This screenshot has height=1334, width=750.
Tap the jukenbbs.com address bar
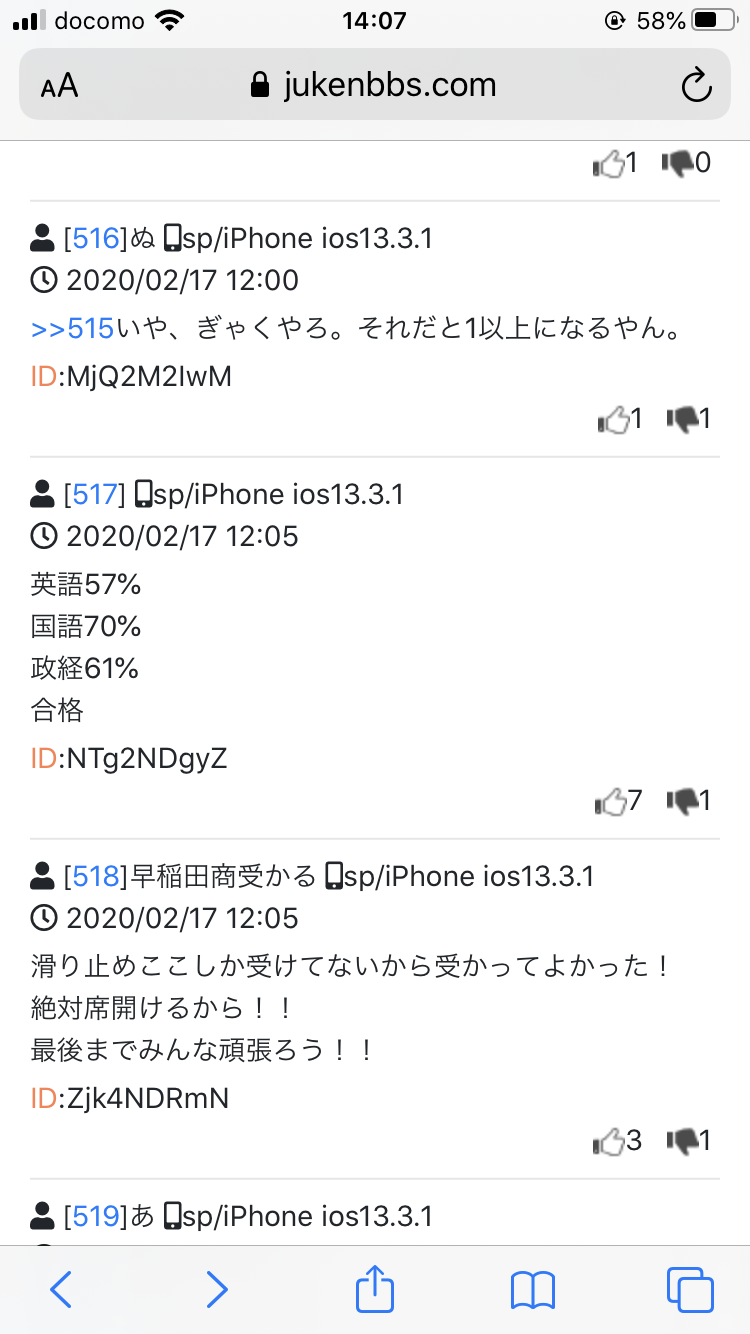(374, 86)
